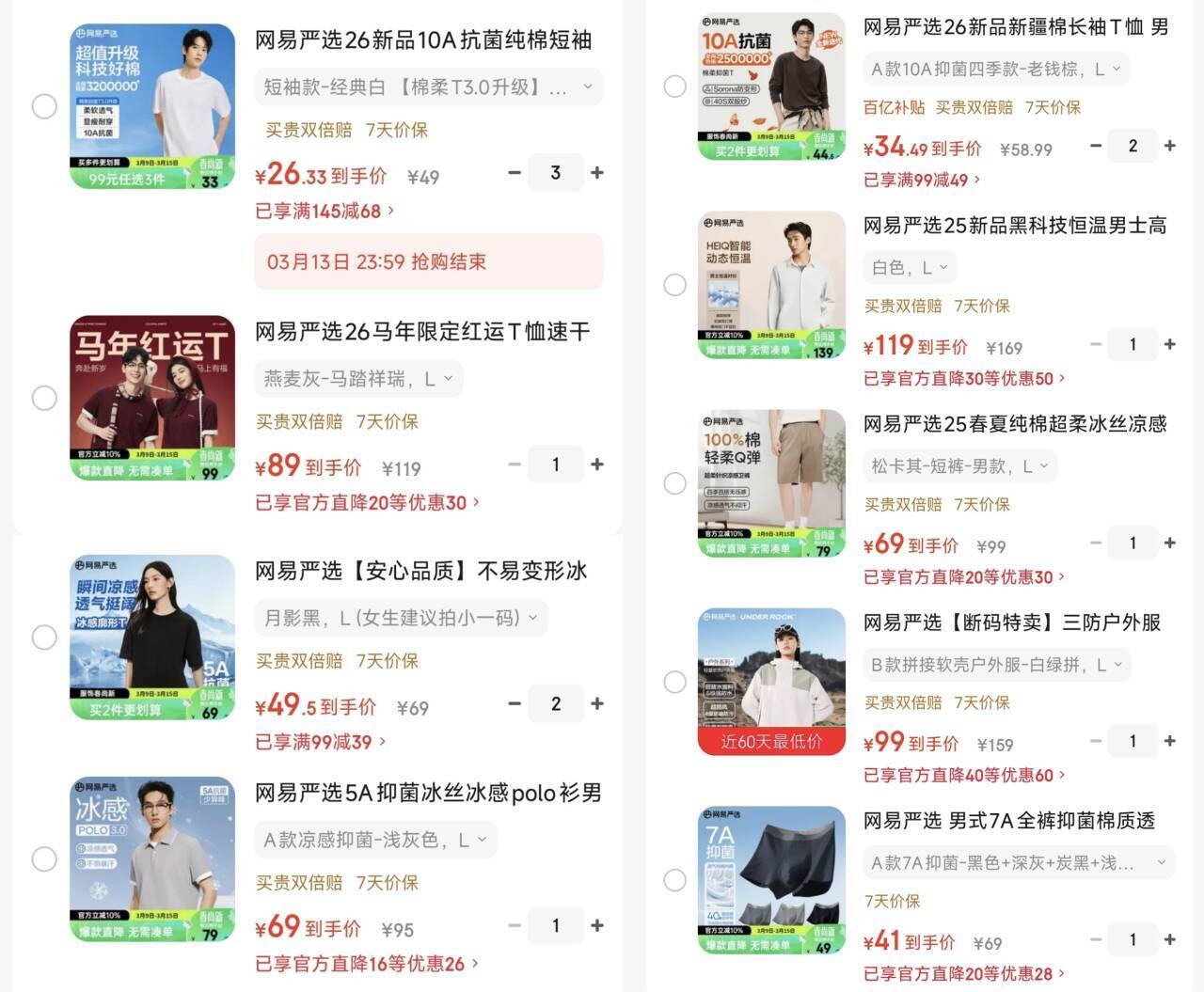The image size is (1204, 992).
Task: Select the 冰丝冰感polo衫 checkbox
Action: click(x=44, y=858)
